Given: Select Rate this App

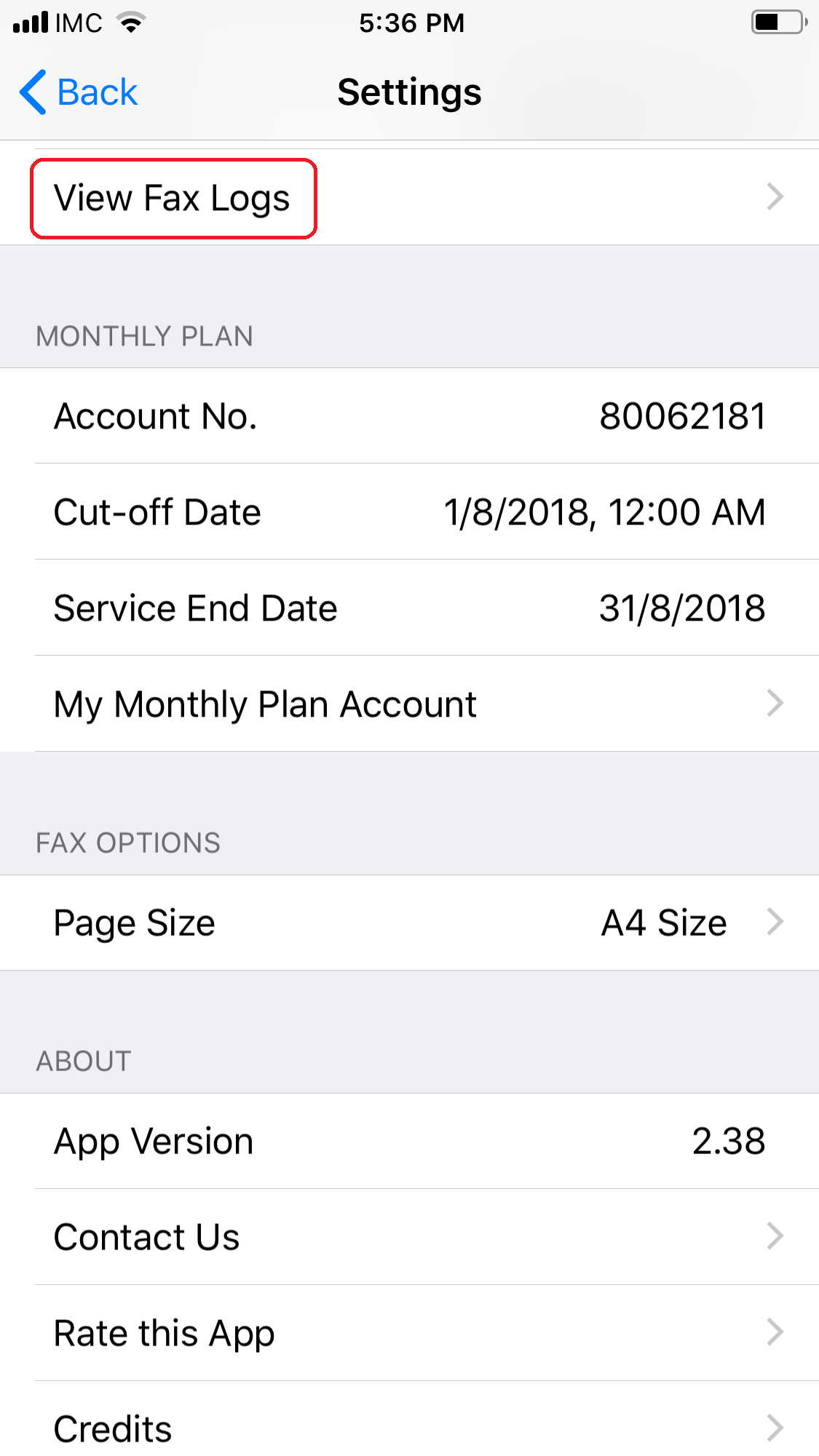Looking at the screenshot, I should pyautogui.click(x=409, y=1333).
